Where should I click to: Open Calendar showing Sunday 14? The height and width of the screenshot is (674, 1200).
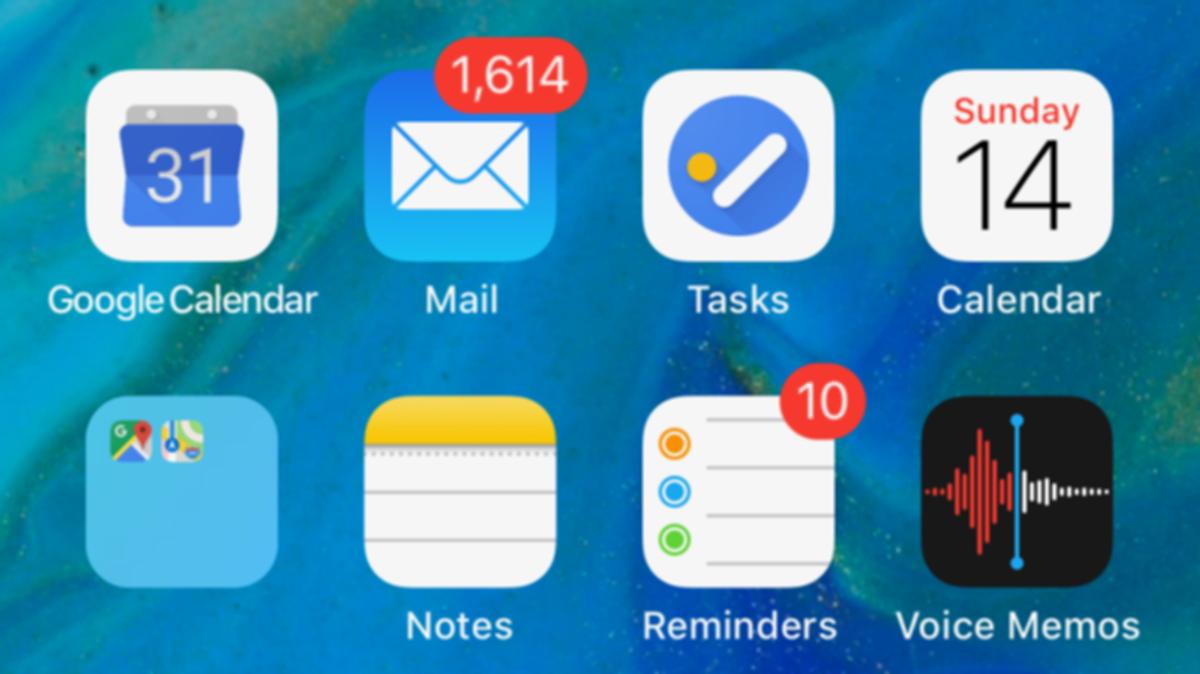(1016, 166)
